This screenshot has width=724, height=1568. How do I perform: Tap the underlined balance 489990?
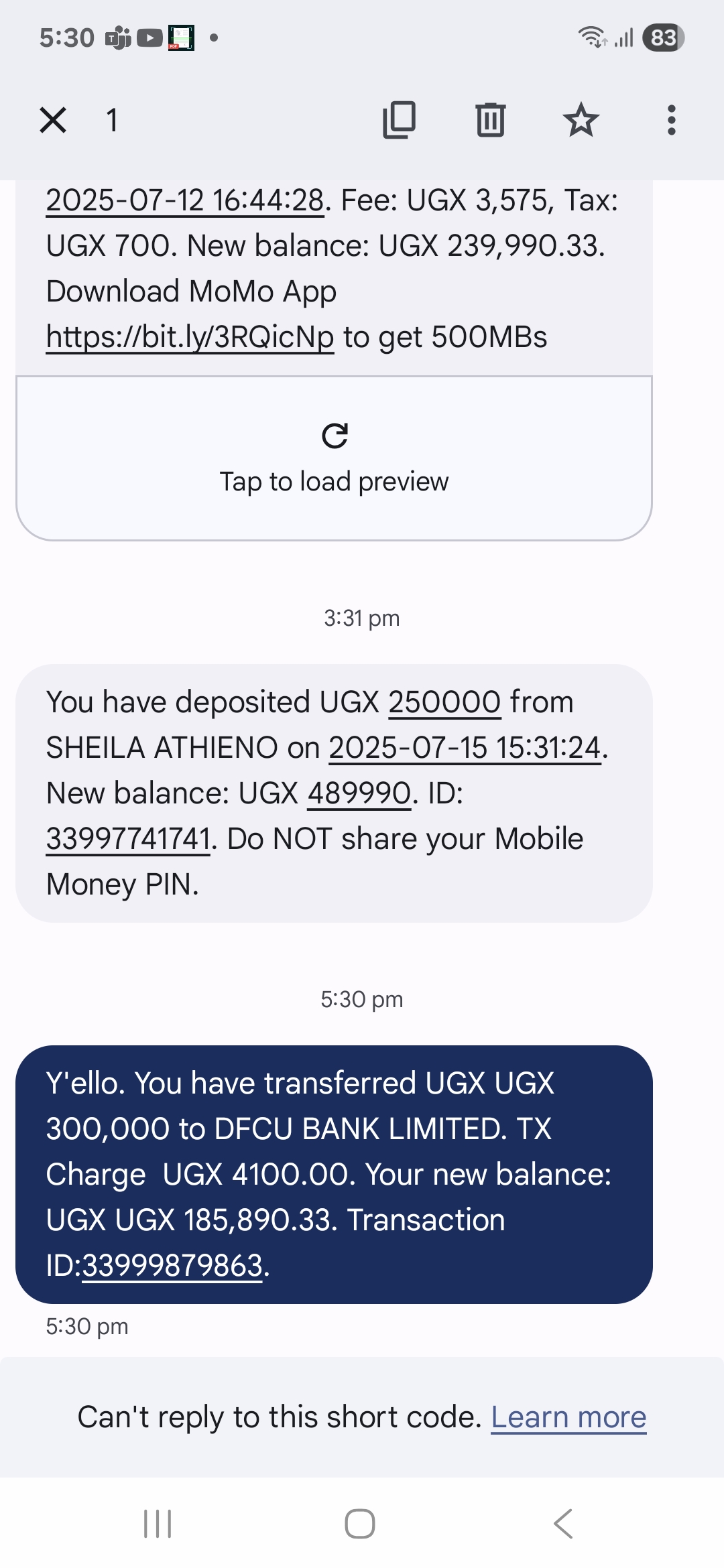point(359,793)
